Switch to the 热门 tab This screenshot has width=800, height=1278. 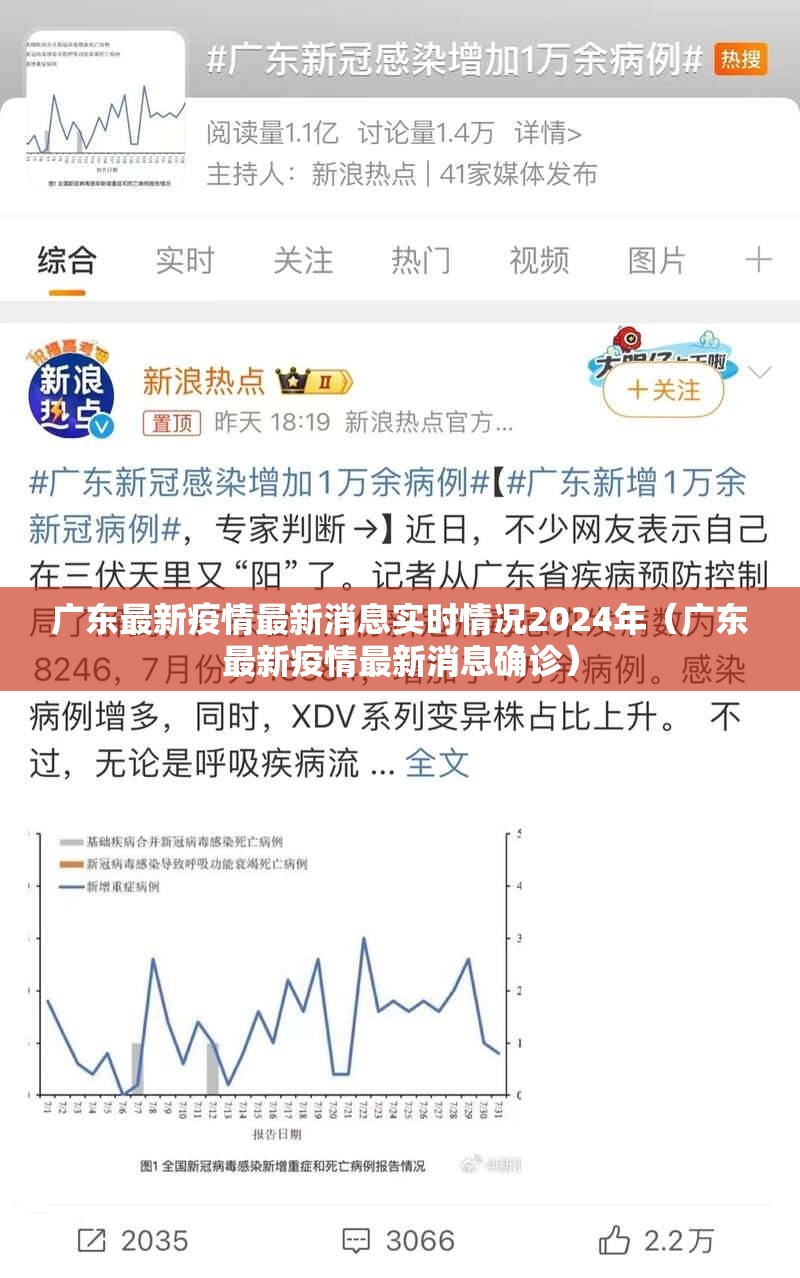(421, 261)
